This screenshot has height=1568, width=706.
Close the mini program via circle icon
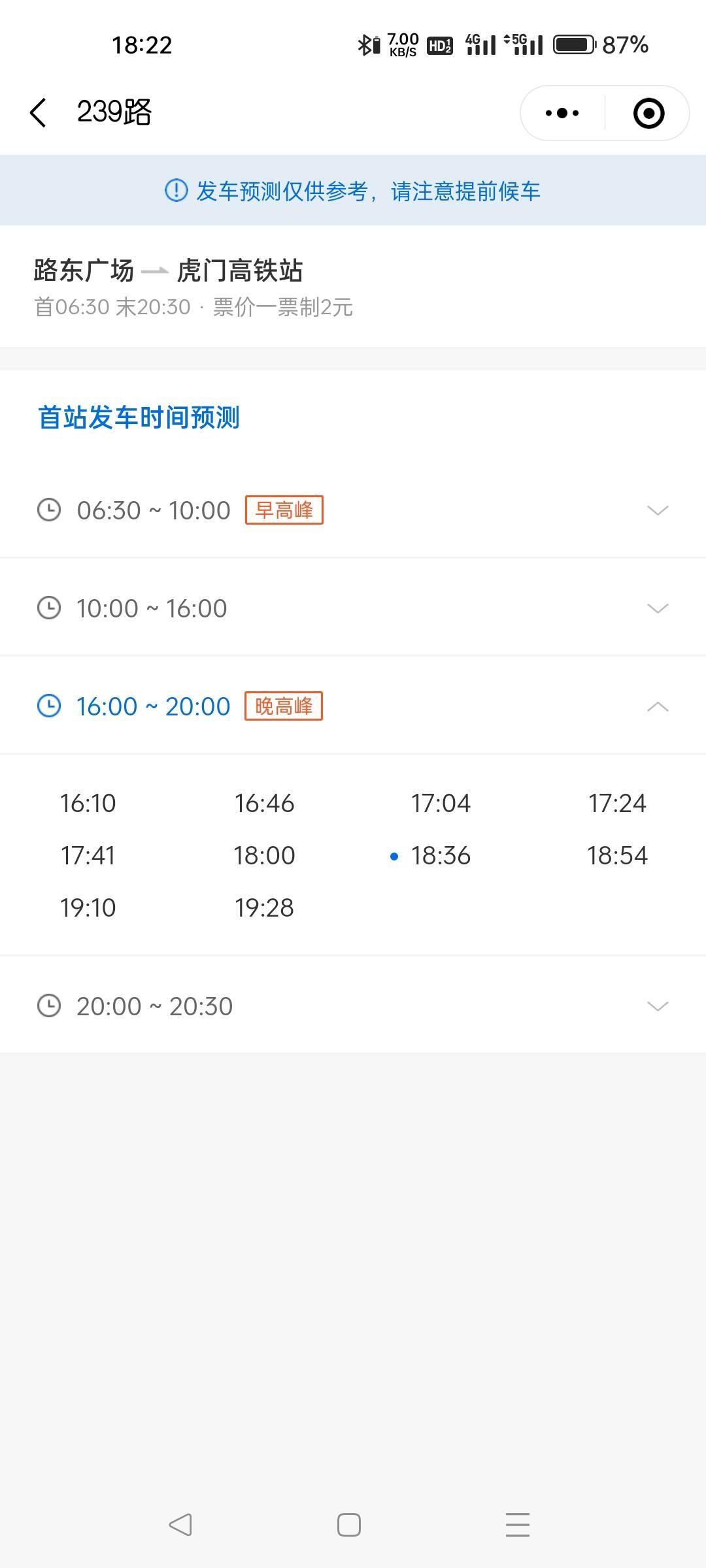tap(648, 113)
